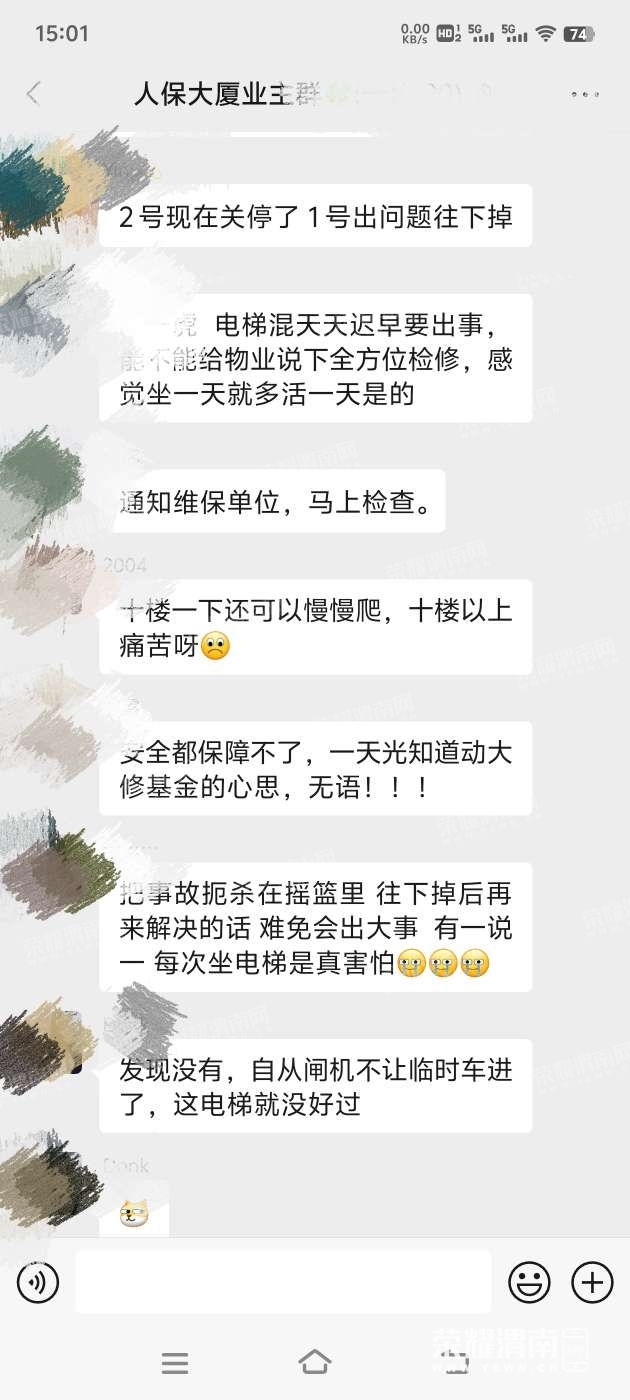Open the system recent apps menu
Viewport: 630px width, 1400px height.
click(x=175, y=1362)
